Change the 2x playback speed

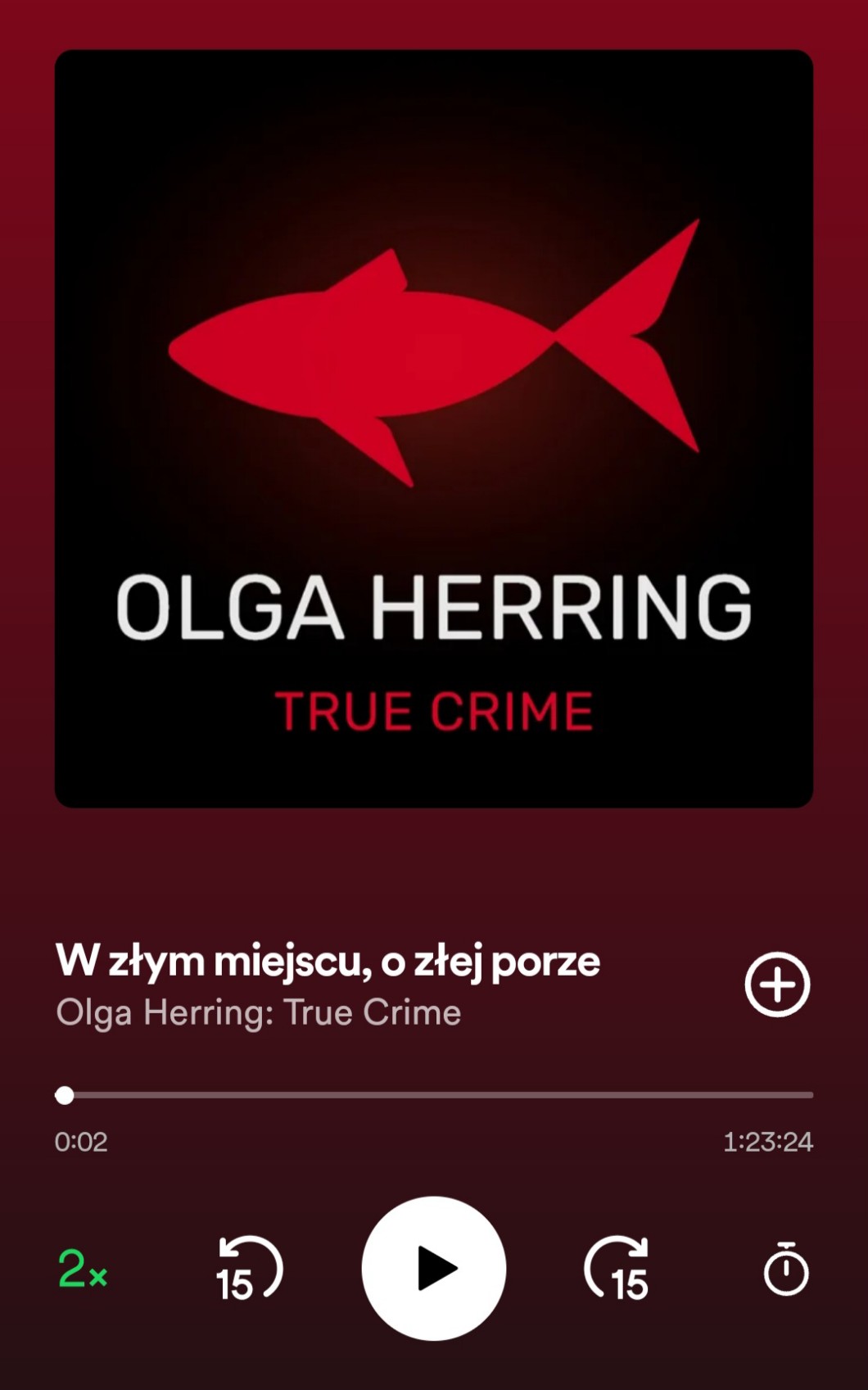(x=82, y=1269)
